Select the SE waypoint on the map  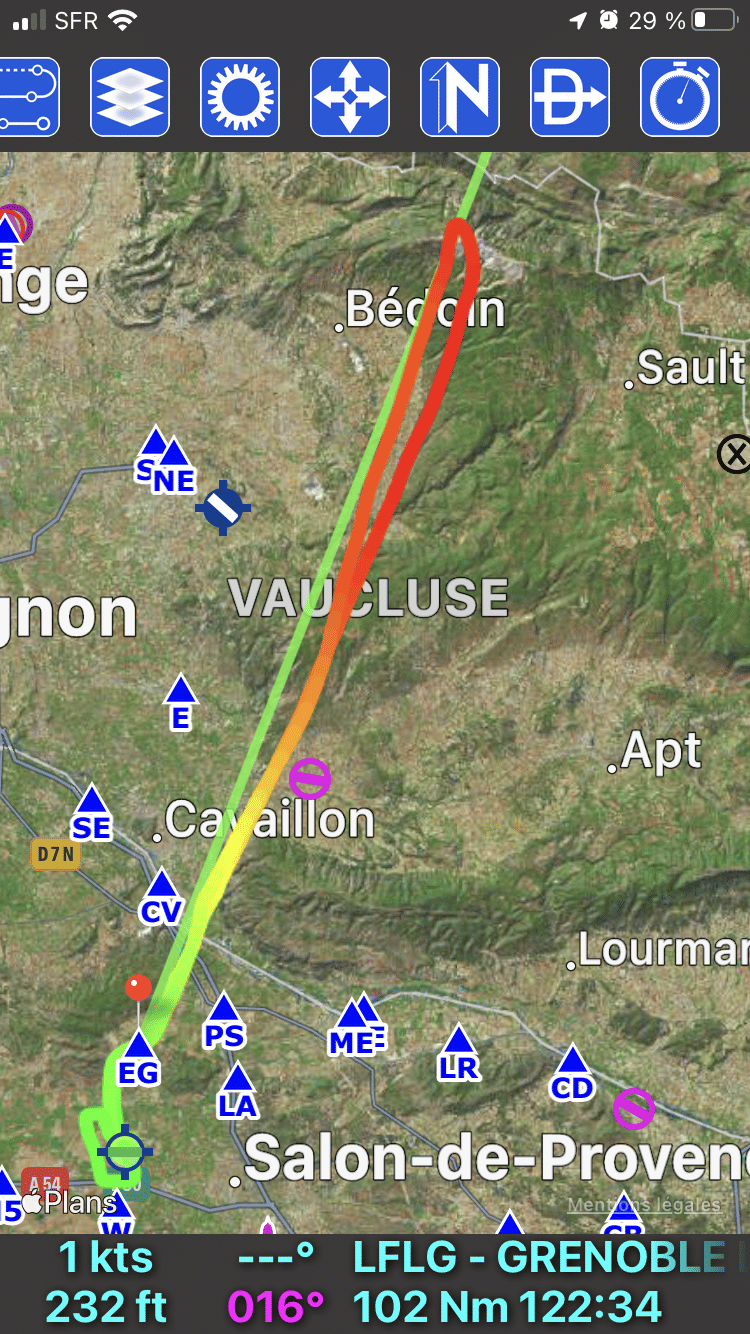pos(91,802)
